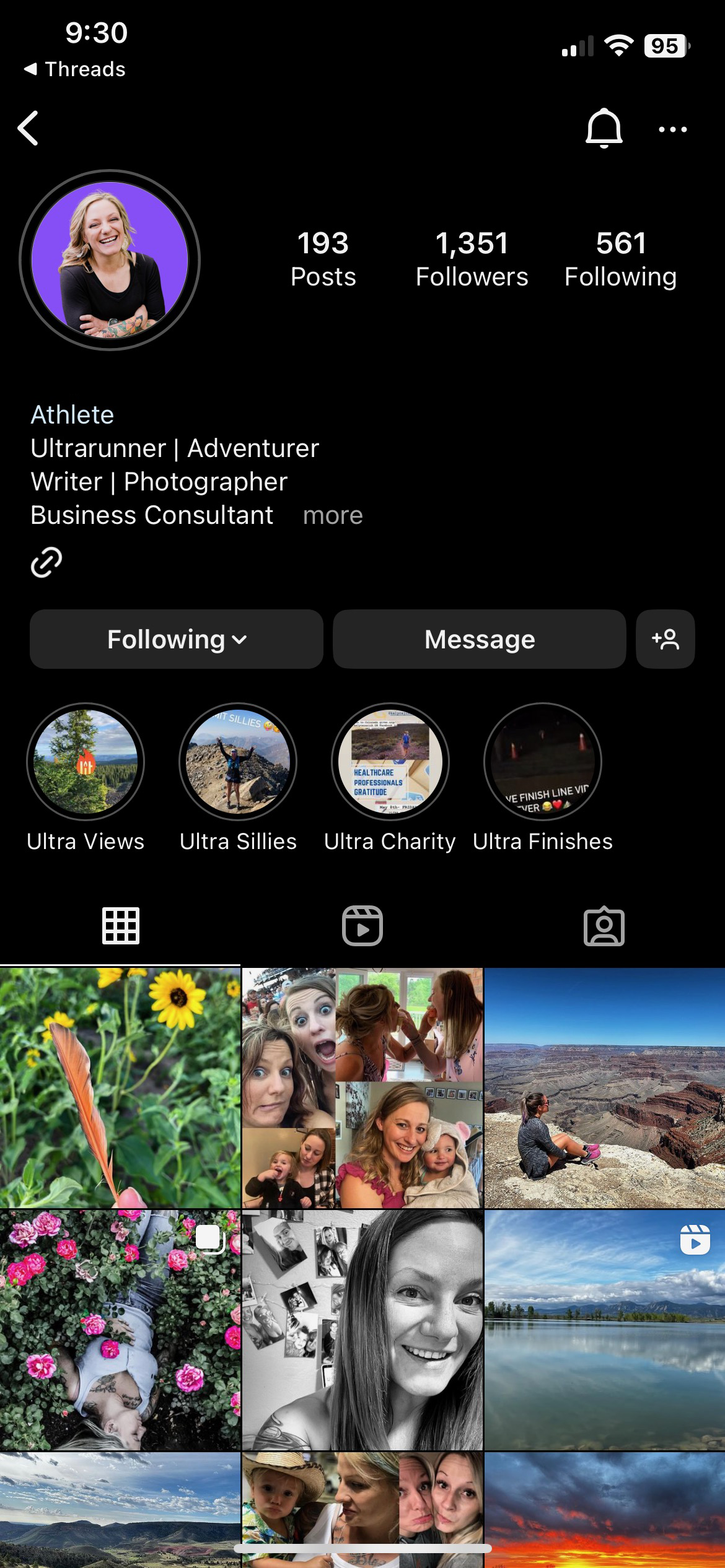This screenshot has width=725, height=1568.
Task: Show suggested accounts with add-person button
Action: [x=665, y=639]
